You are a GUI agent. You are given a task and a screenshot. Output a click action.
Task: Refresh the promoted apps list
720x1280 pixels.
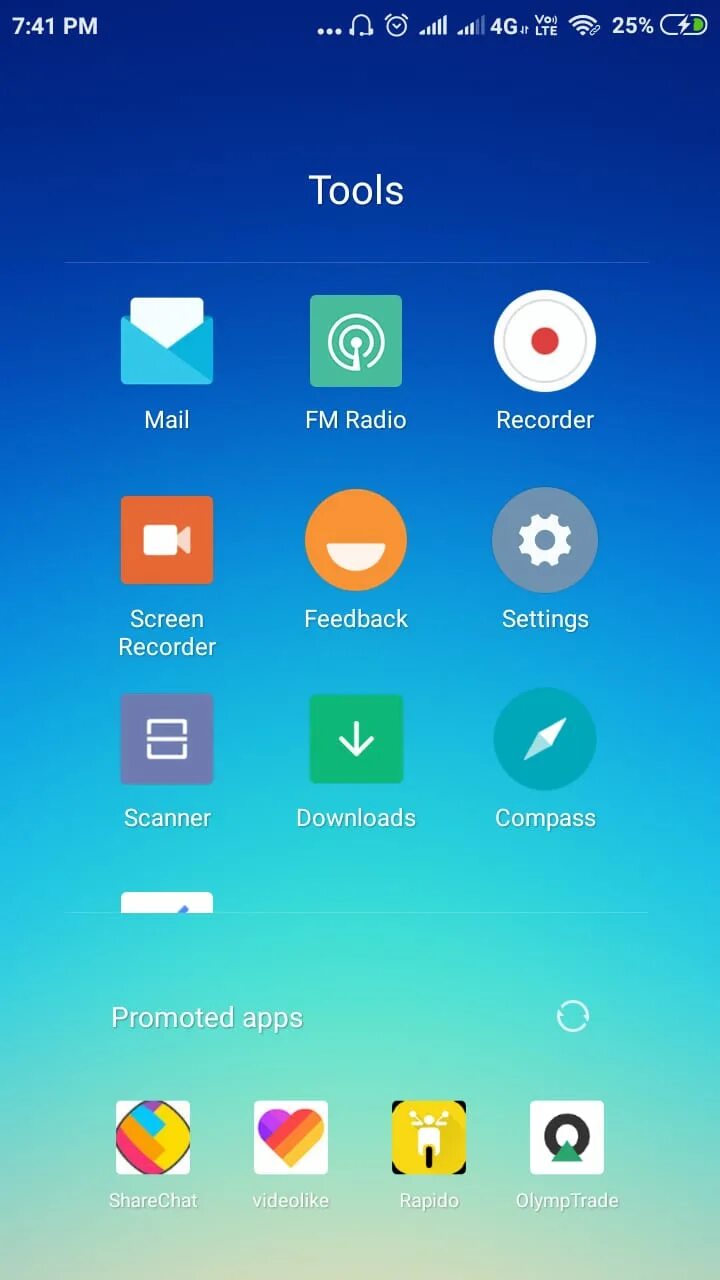(573, 1017)
